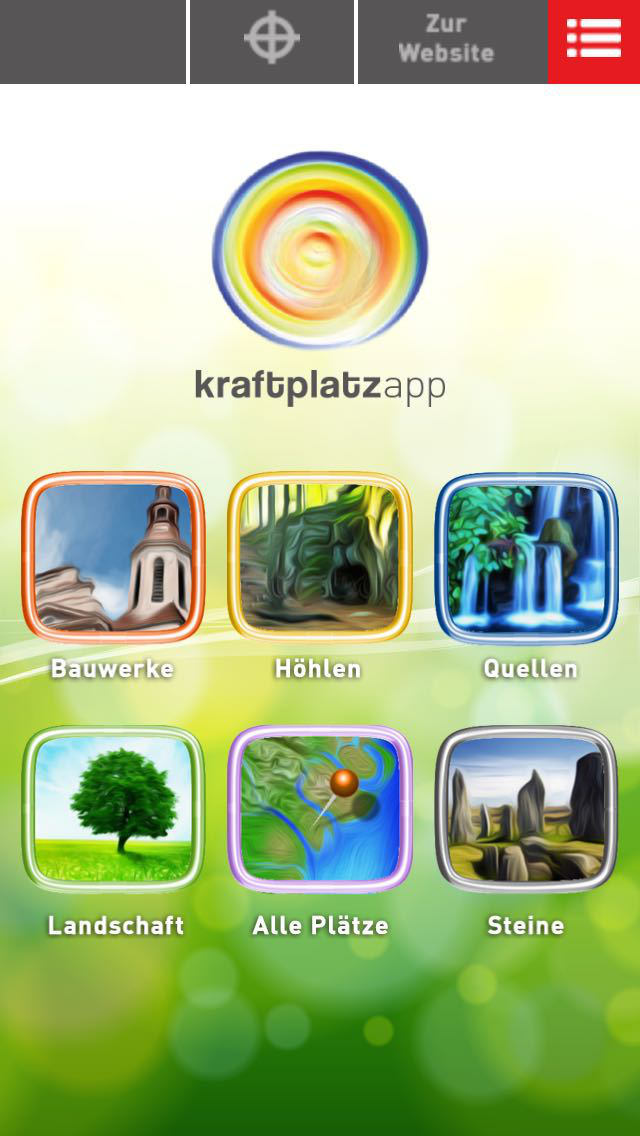Open the red list menu button

(x=593, y=41)
